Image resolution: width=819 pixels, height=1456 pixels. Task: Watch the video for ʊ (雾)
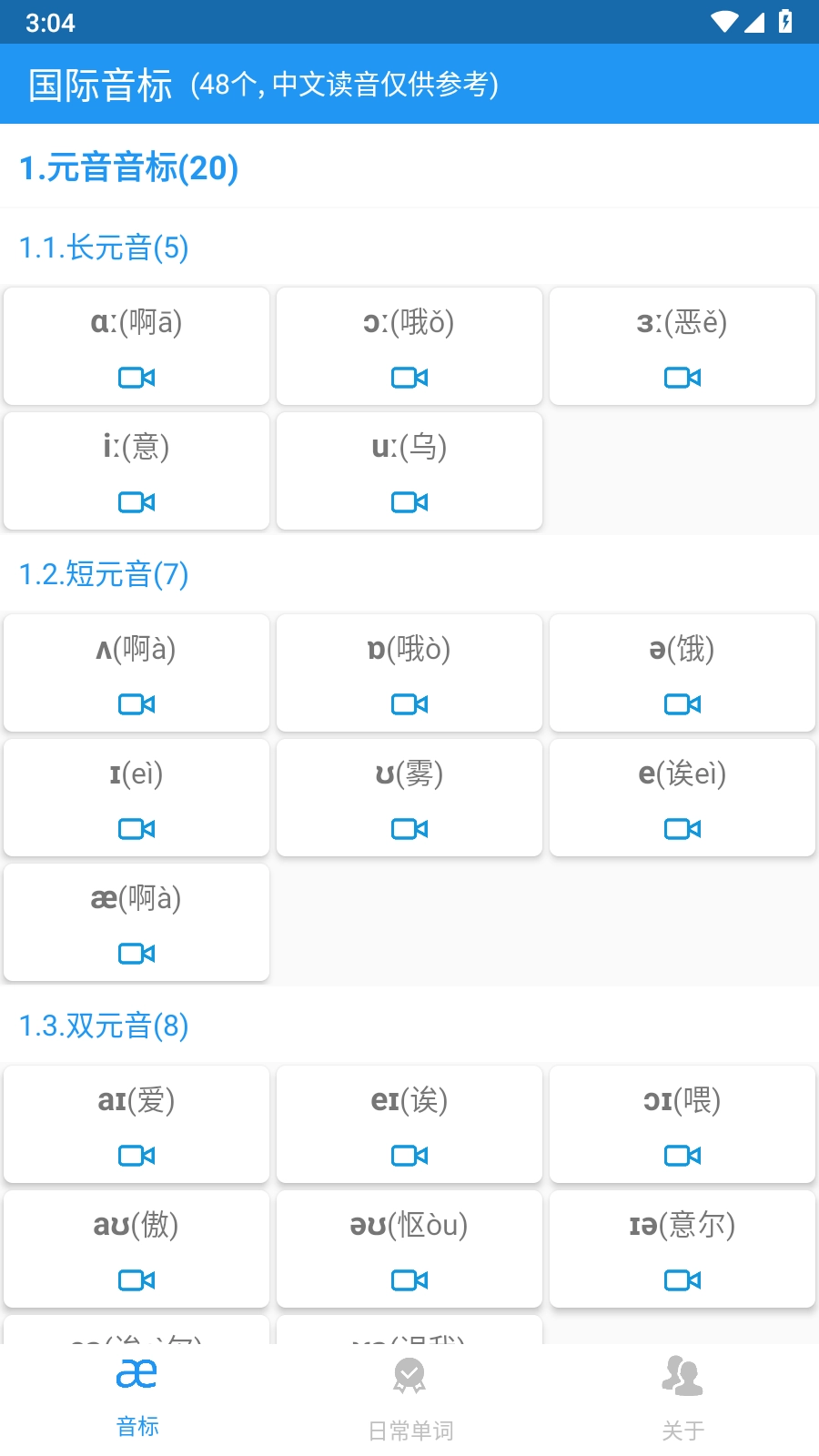[409, 828]
